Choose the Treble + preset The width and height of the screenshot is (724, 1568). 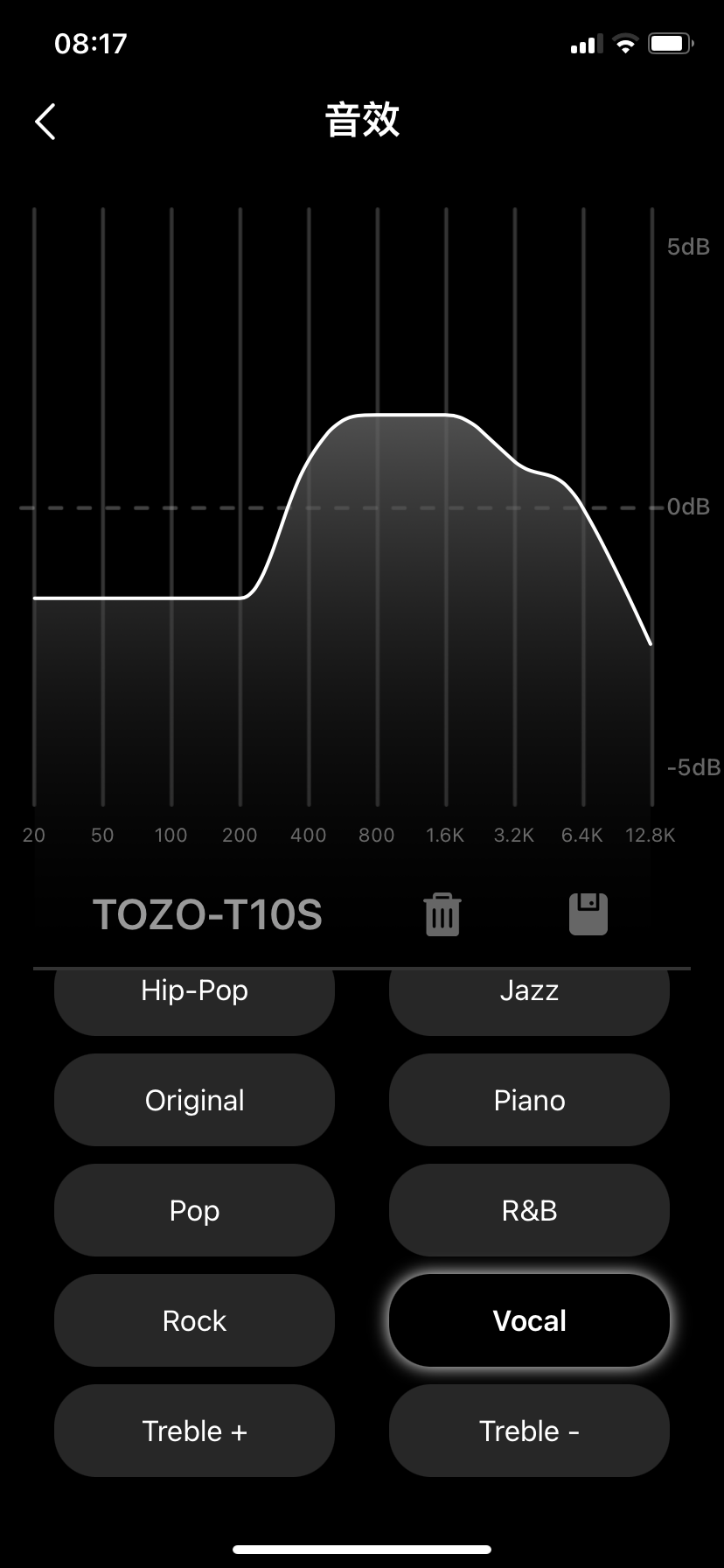tap(194, 1431)
